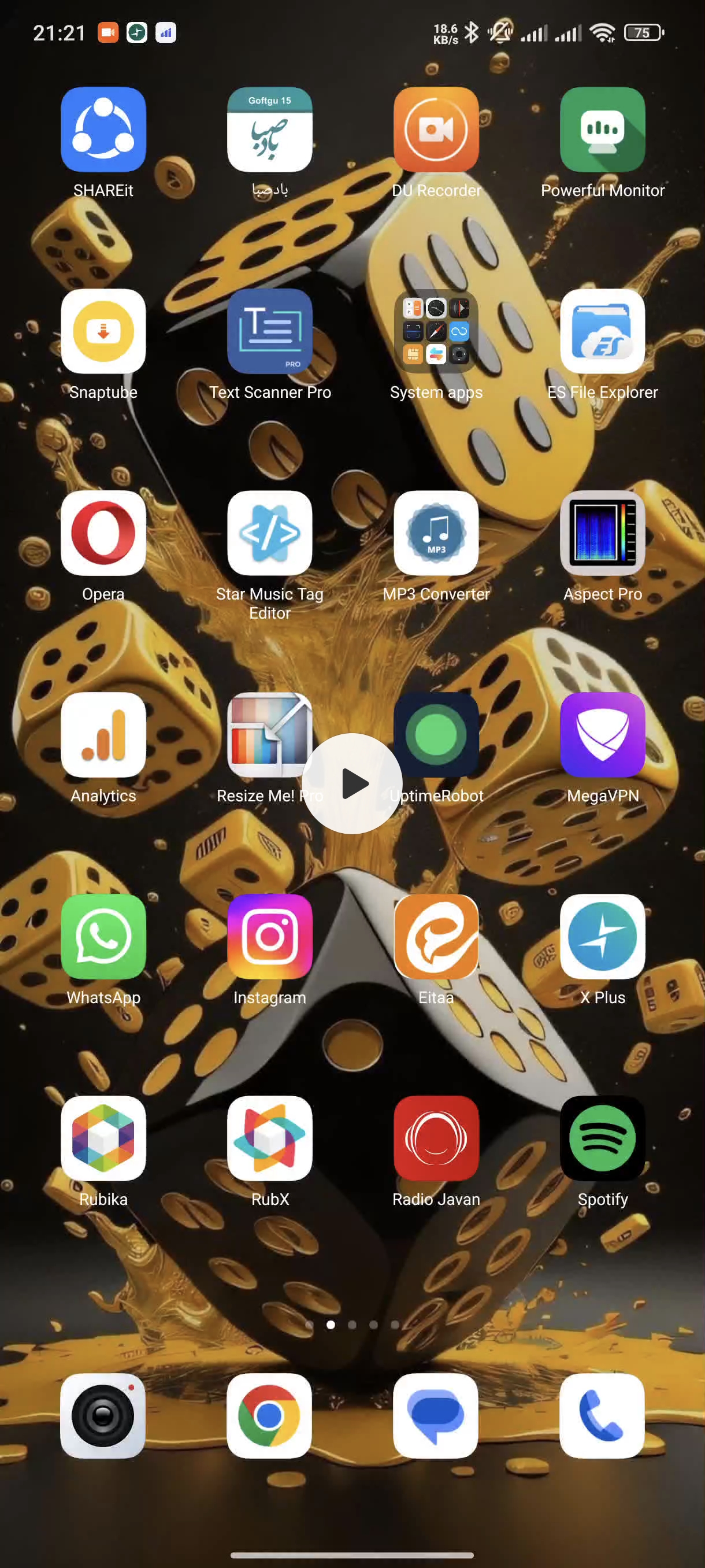The height and width of the screenshot is (1568, 705).
Task: Open the SHAREit app
Action: 103,130
